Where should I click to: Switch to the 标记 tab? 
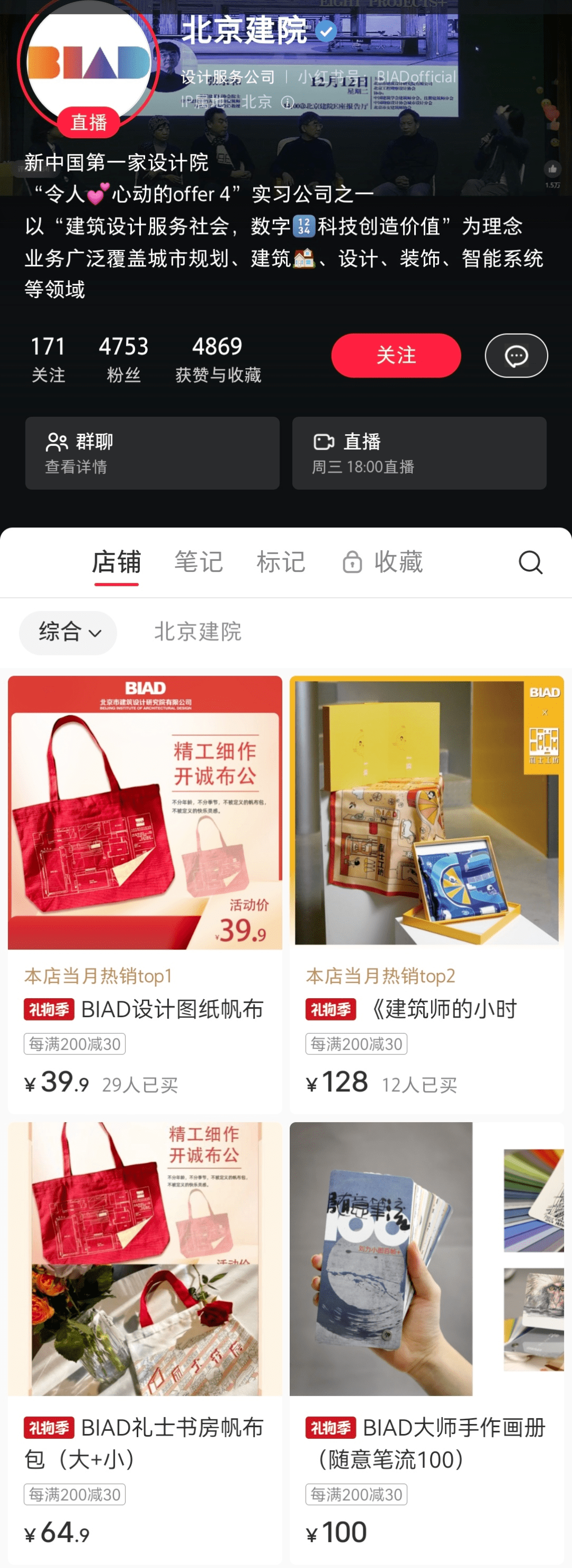[281, 561]
